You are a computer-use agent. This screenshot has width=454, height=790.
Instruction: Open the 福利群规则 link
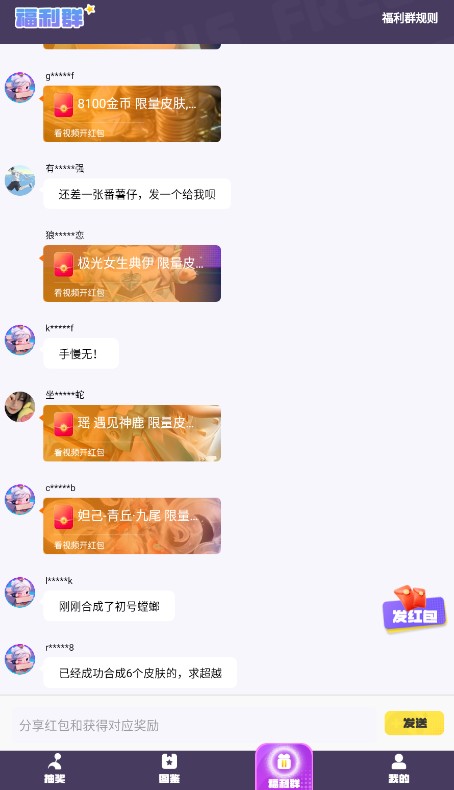click(409, 18)
